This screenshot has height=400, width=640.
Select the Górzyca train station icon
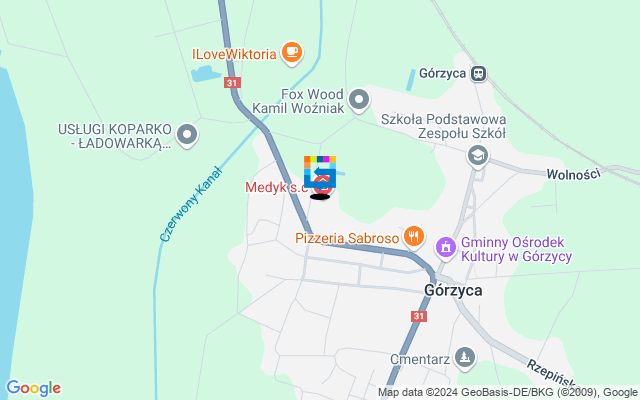point(480,73)
